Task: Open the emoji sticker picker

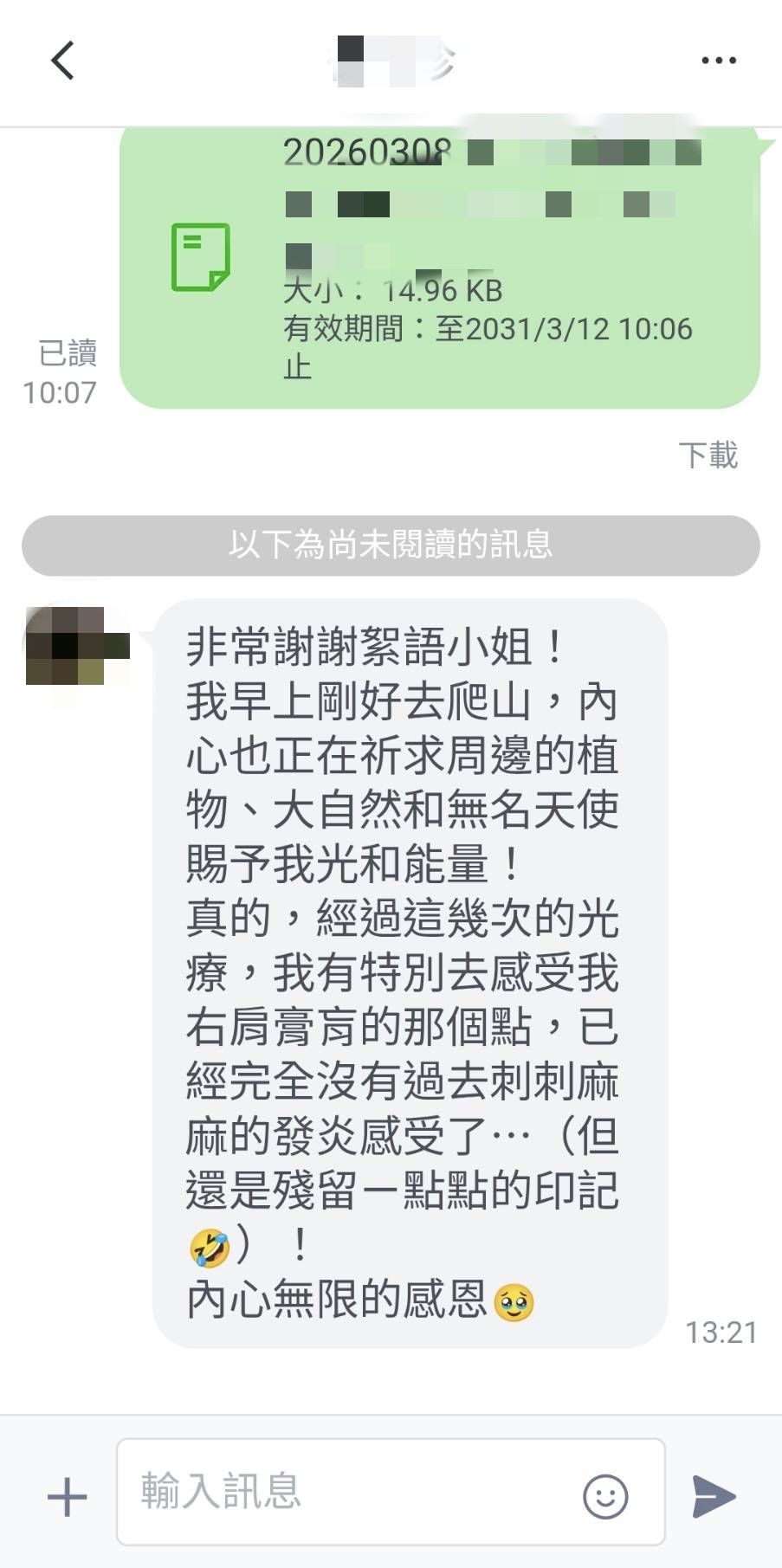Action: tap(605, 1496)
